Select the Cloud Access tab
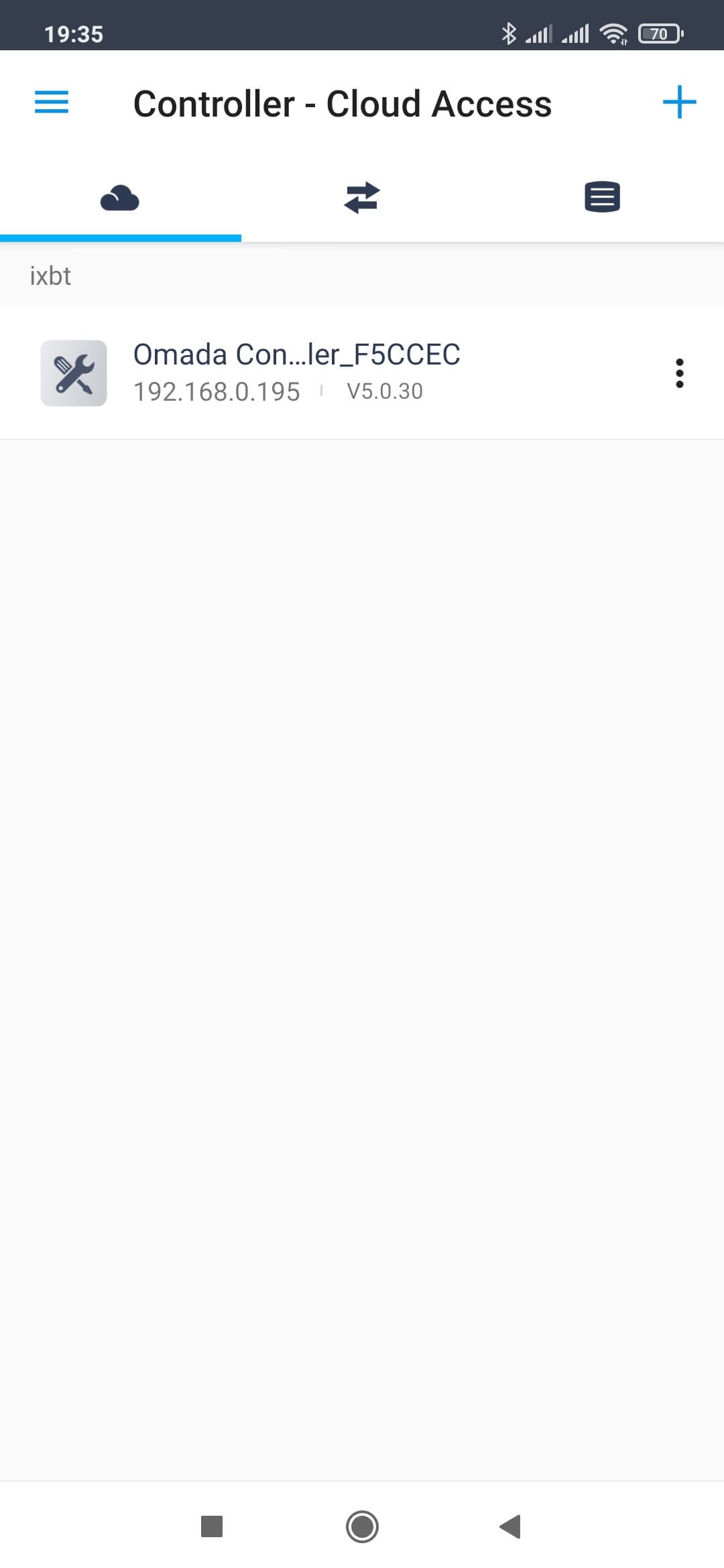The width and height of the screenshot is (724, 1568). [x=120, y=198]
